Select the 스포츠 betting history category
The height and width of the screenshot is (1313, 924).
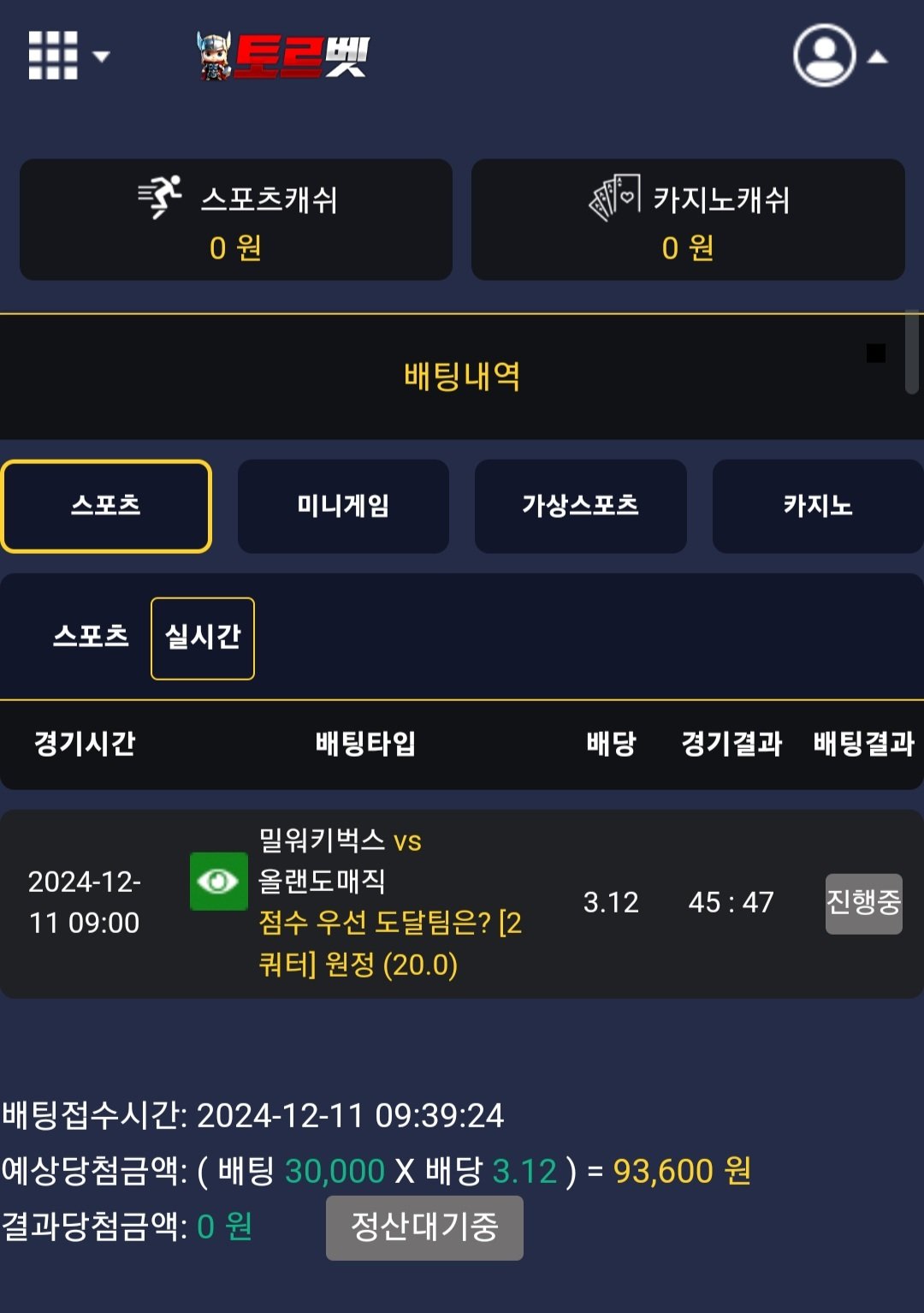106,506
